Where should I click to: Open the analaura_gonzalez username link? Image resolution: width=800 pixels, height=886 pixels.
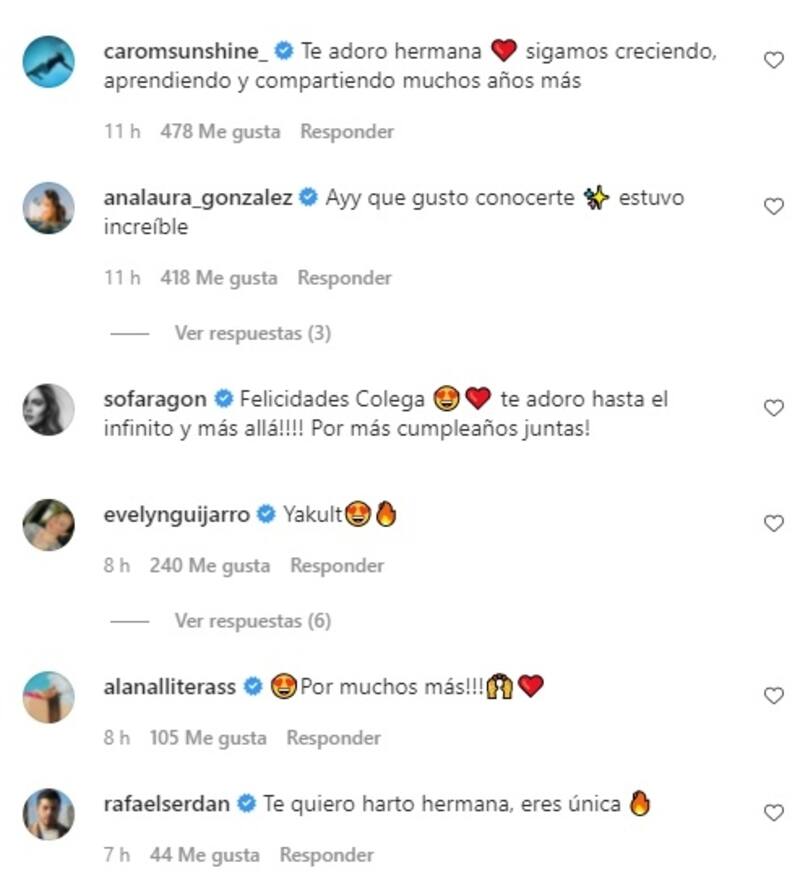click(197, 198)
